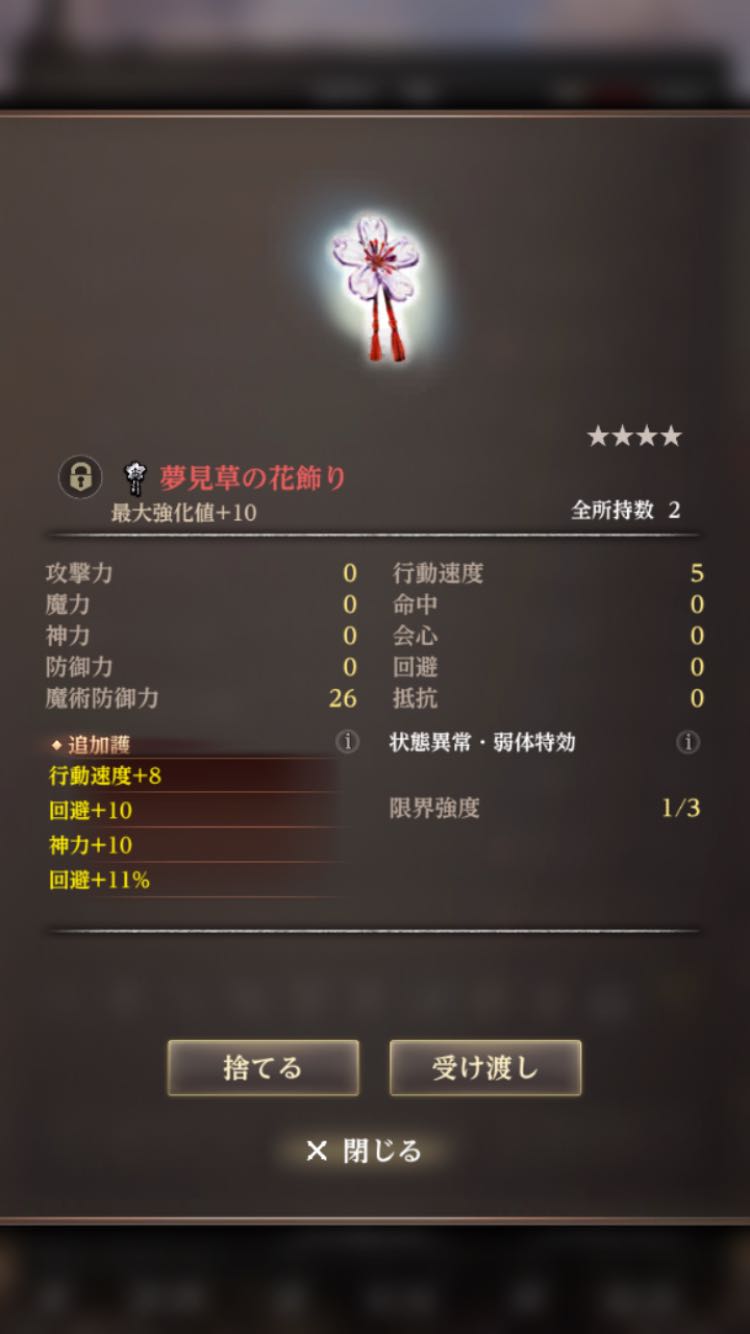Open the info icon next to 追加護

(x=347, y=742)
